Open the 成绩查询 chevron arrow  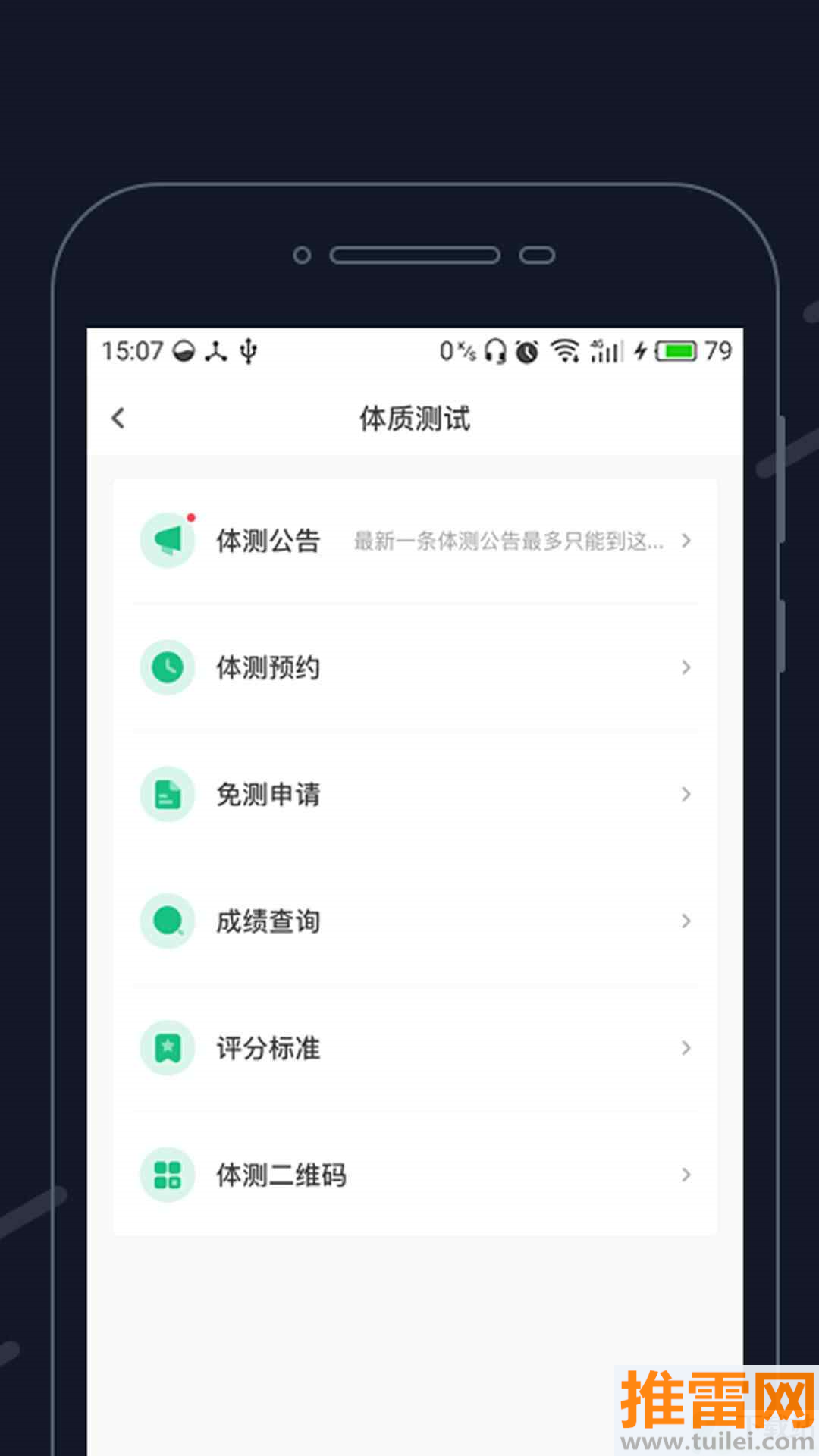coord(685,921)
